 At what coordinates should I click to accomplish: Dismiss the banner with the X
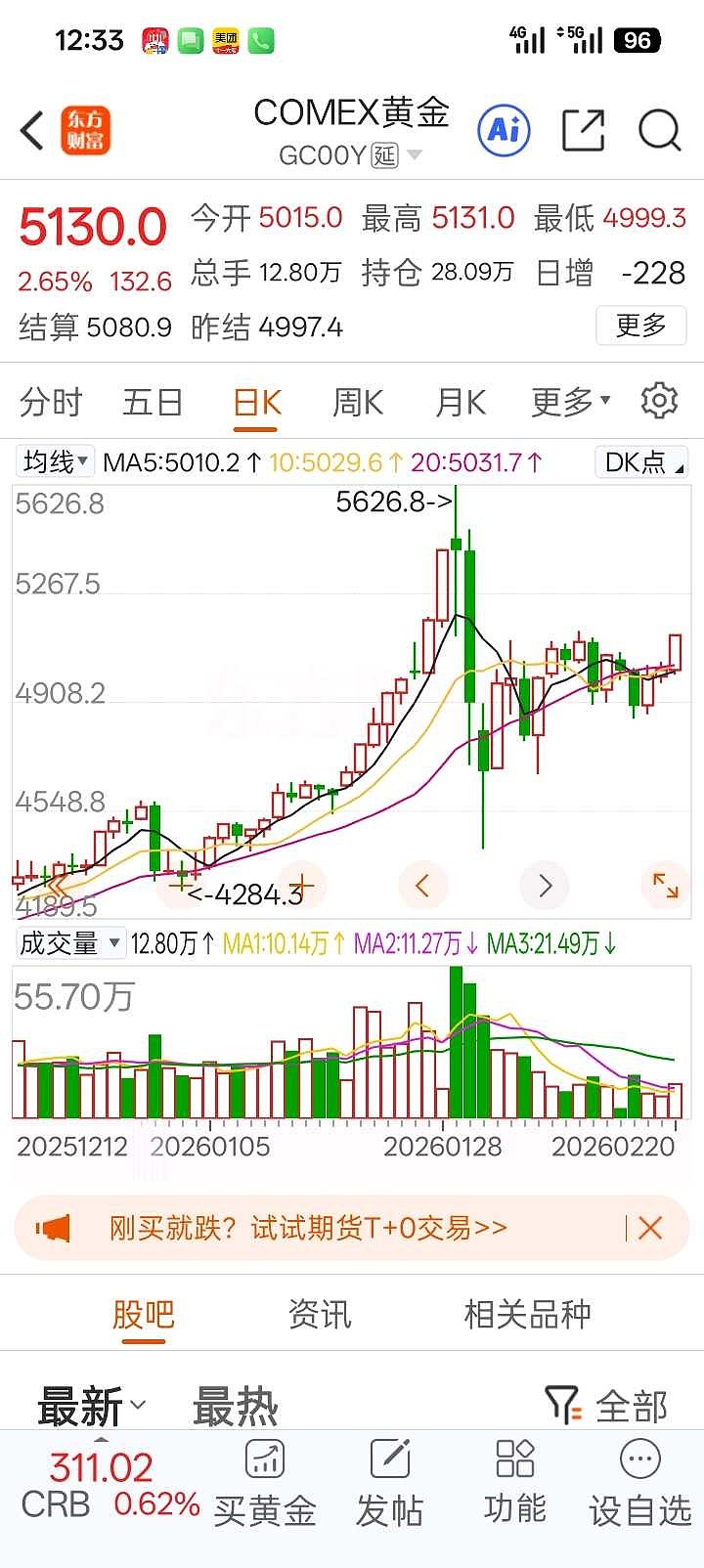click(652, 1226)
